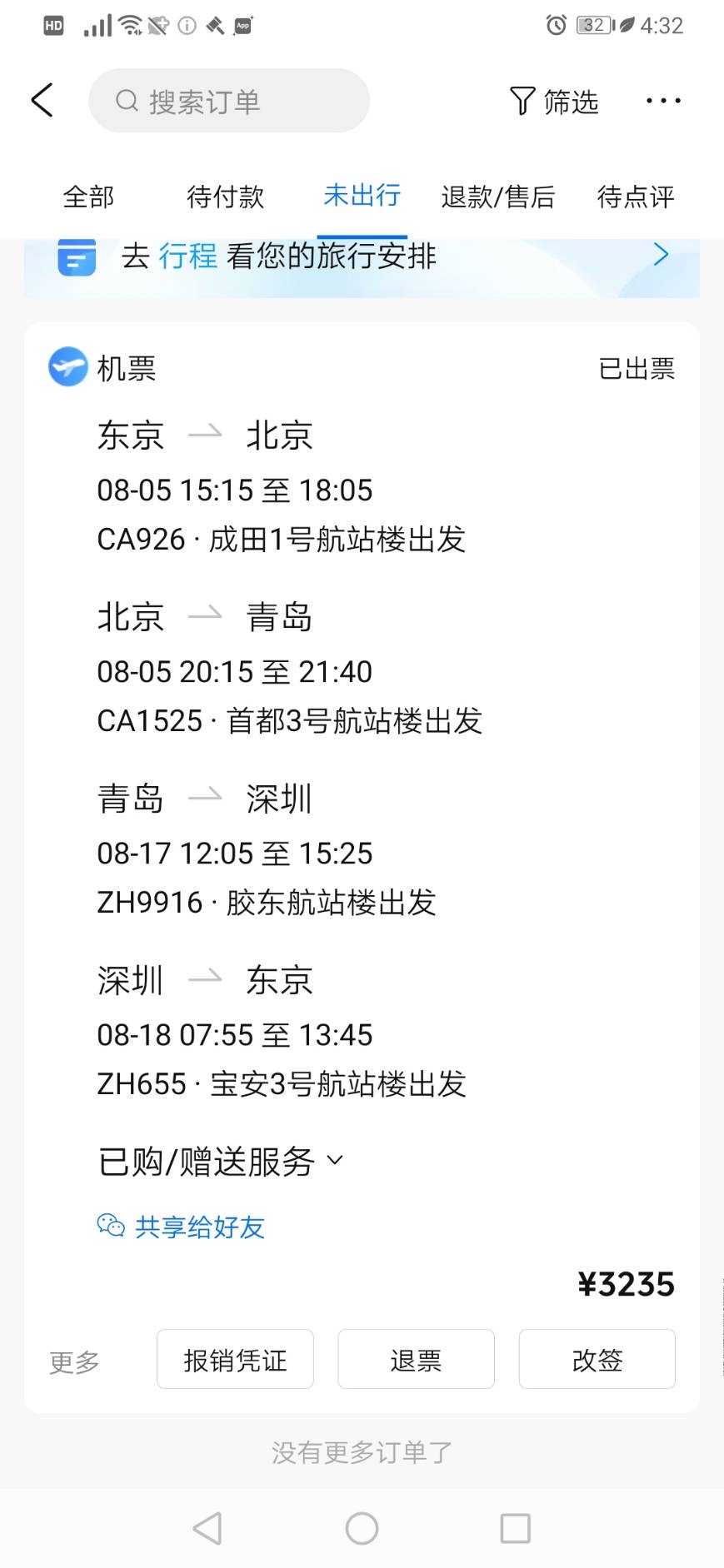
Task: Go back using the top-left arrow
Action: point(42,101)
